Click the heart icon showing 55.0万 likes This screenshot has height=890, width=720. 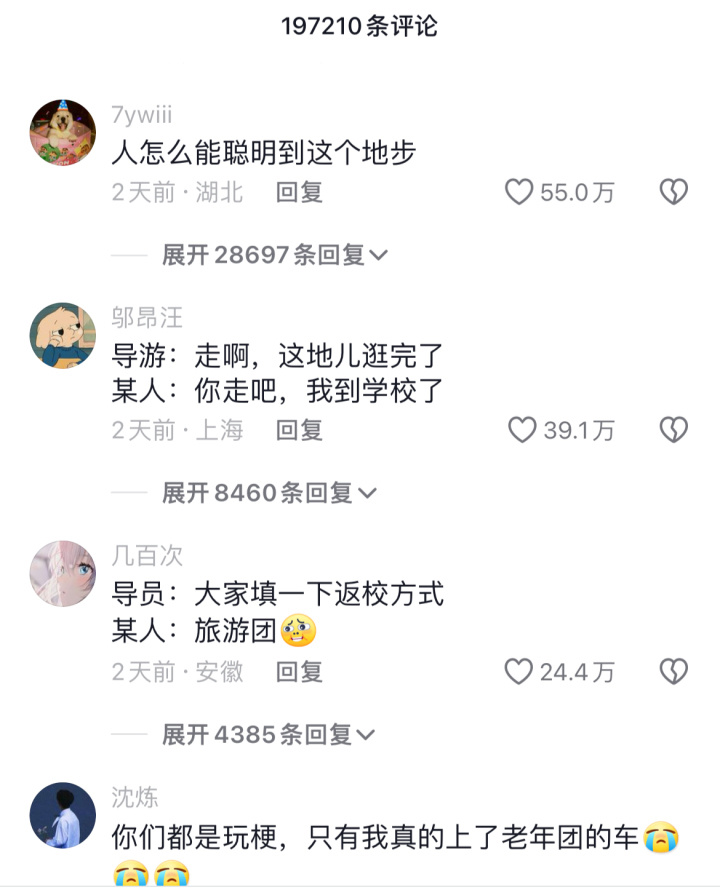click(521, 192)
